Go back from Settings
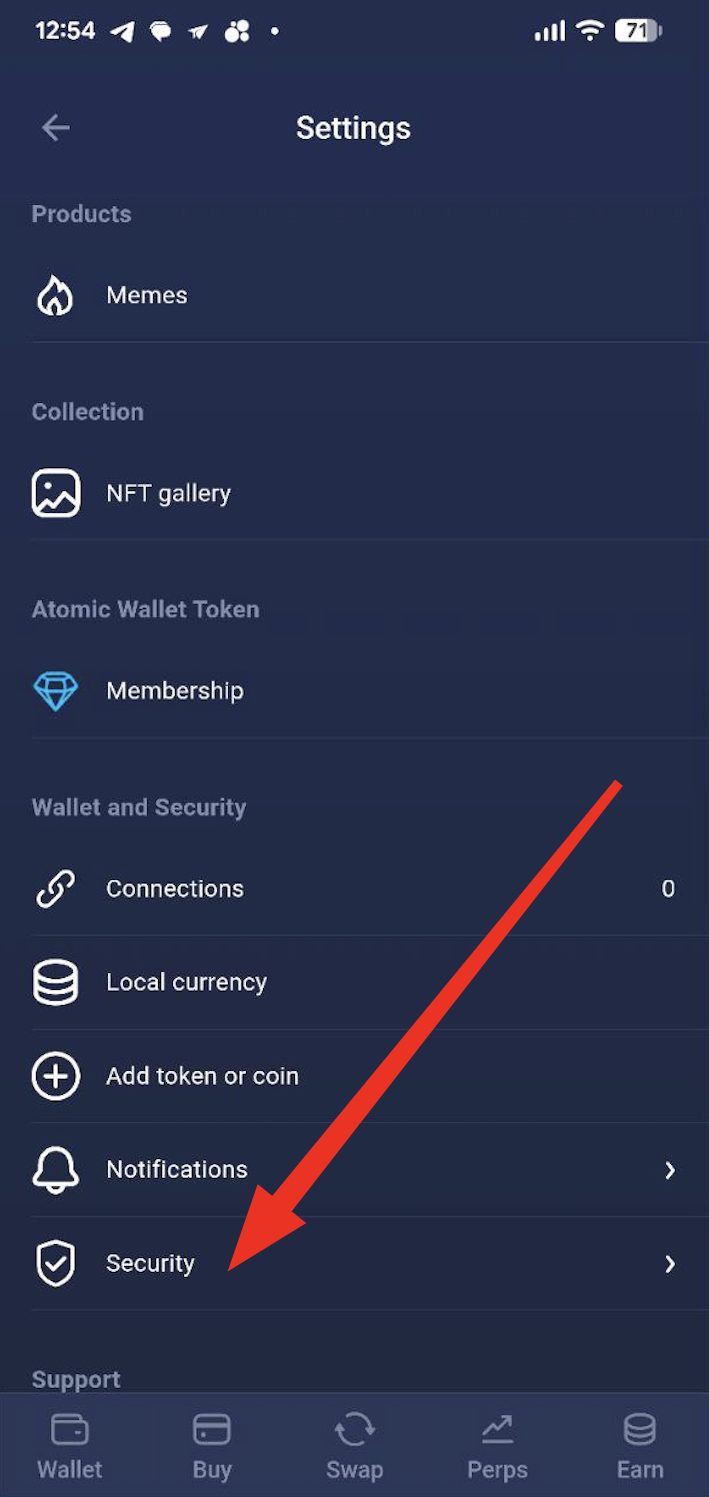 tap(56, 128)
